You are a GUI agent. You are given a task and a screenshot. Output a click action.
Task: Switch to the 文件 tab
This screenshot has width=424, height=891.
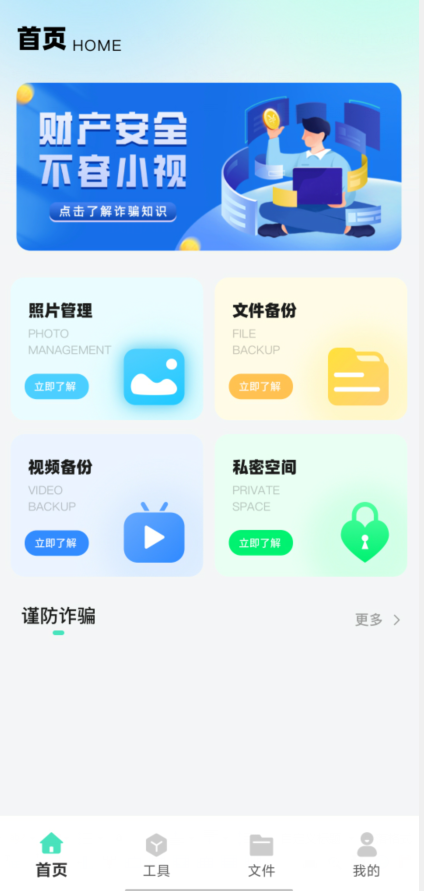click(261, 855)
